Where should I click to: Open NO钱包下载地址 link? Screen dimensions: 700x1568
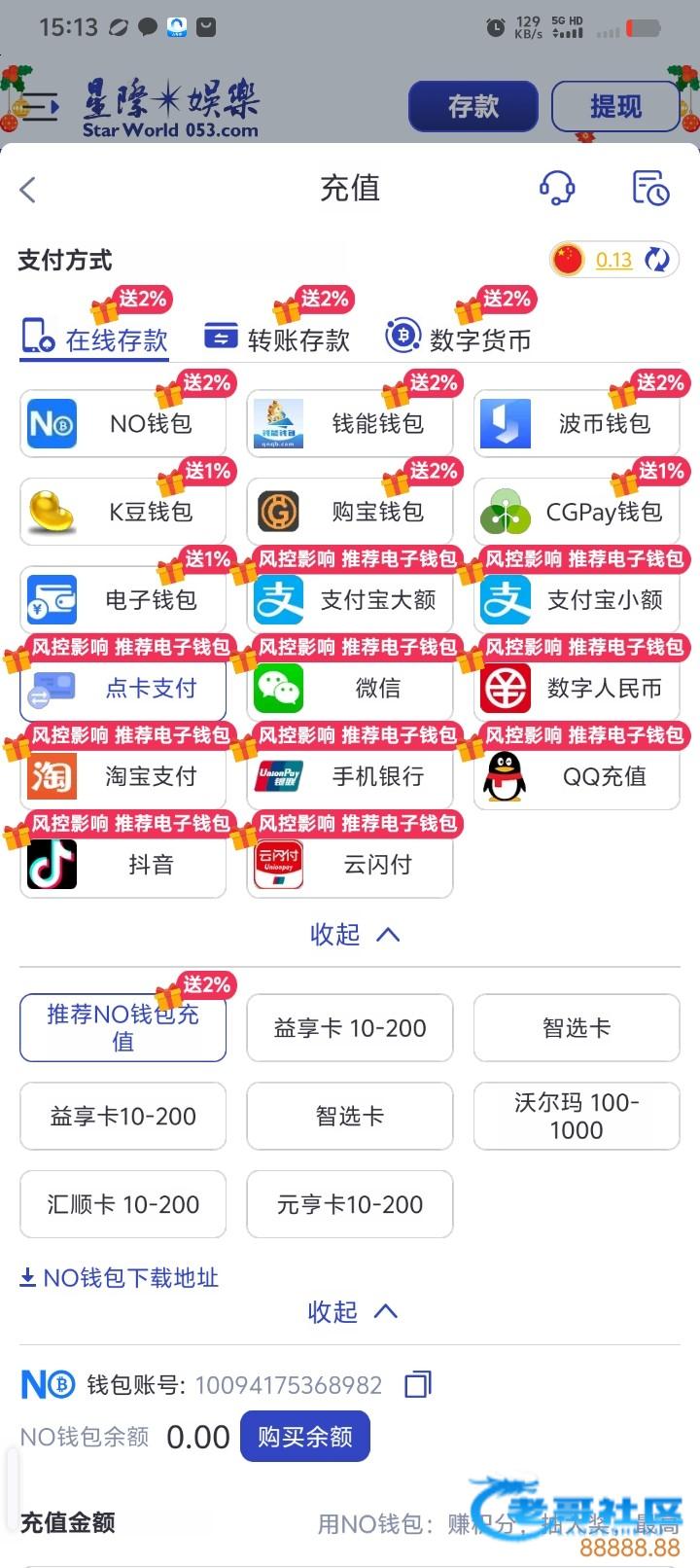pos(121,1278)
